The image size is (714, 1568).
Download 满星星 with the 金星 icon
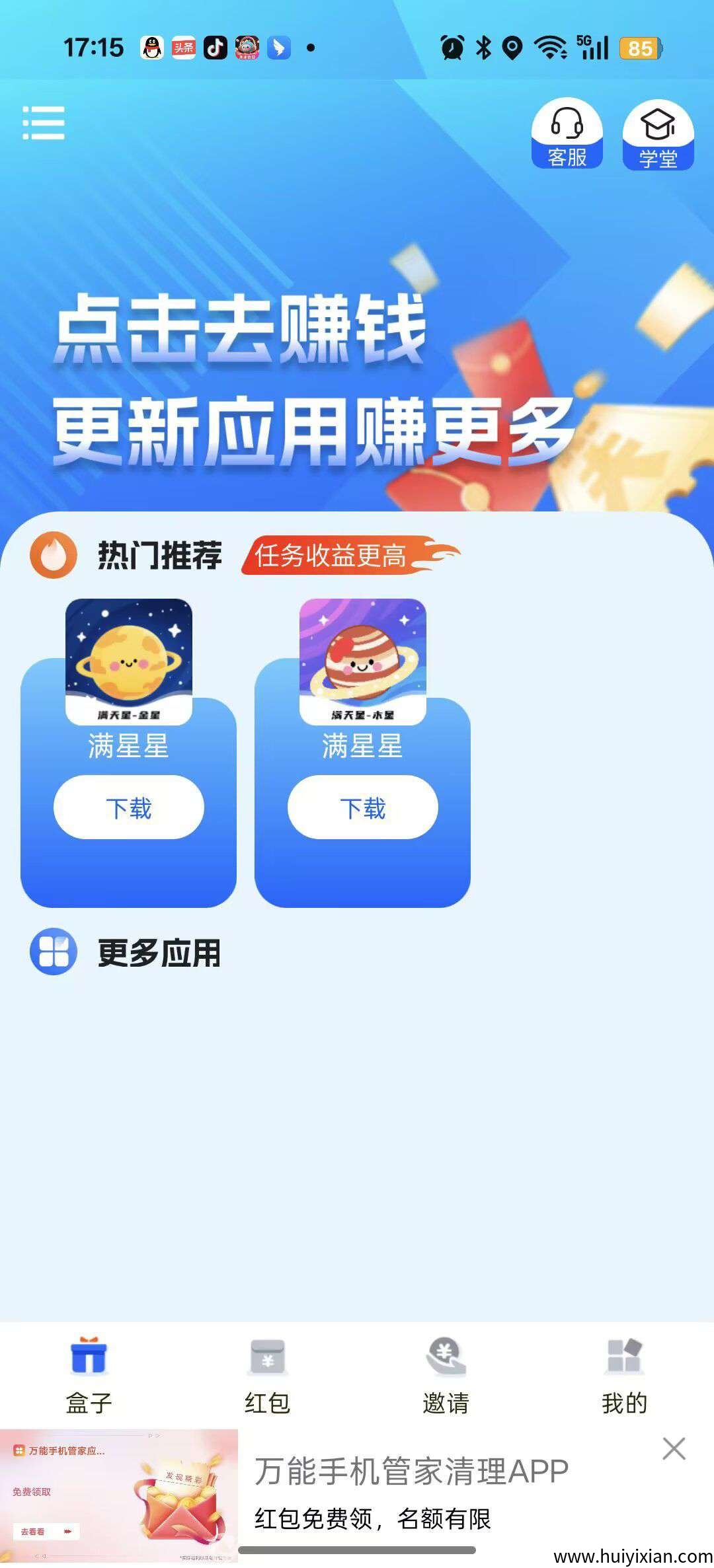129,807
